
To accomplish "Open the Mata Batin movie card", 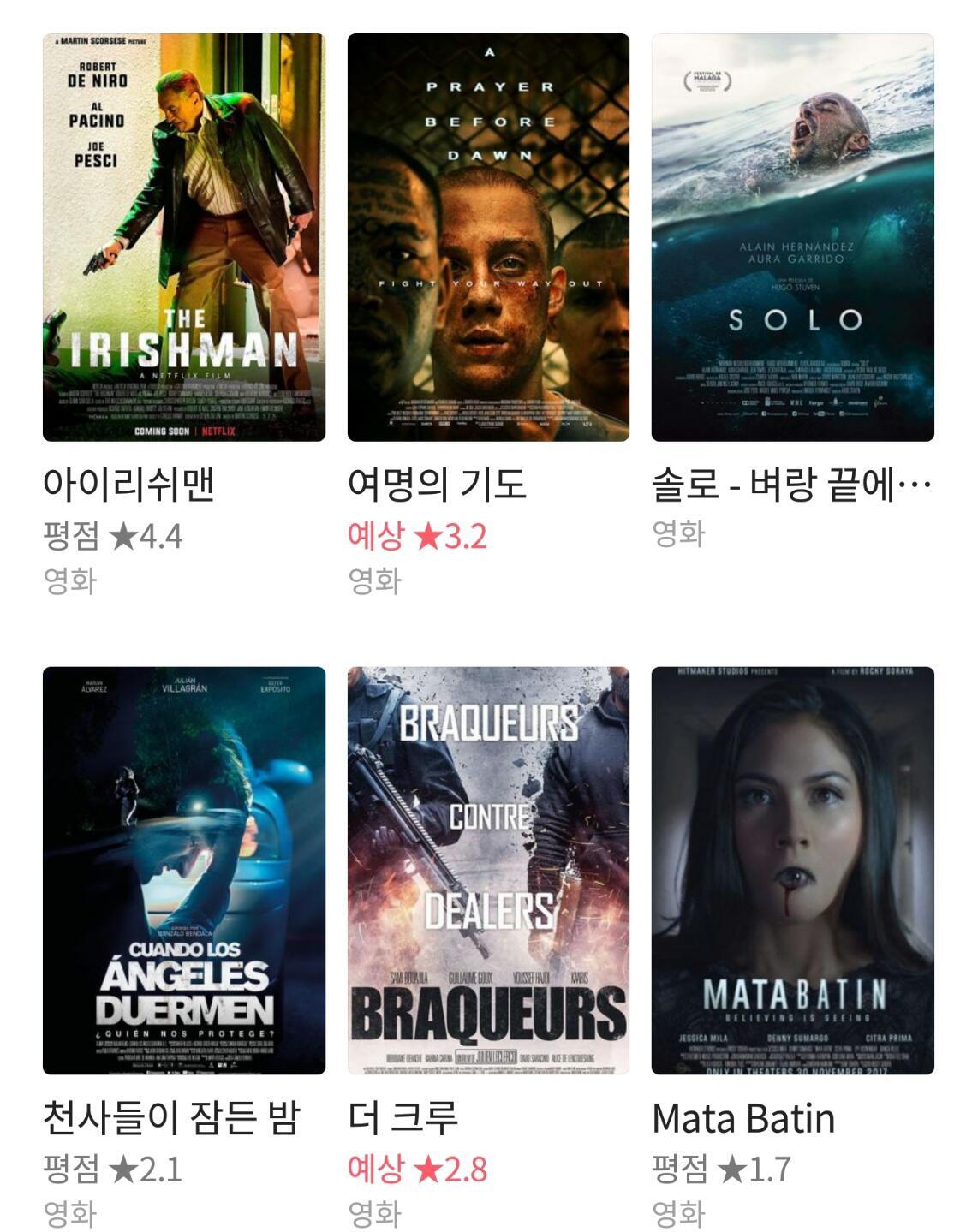I will (792, 870).
